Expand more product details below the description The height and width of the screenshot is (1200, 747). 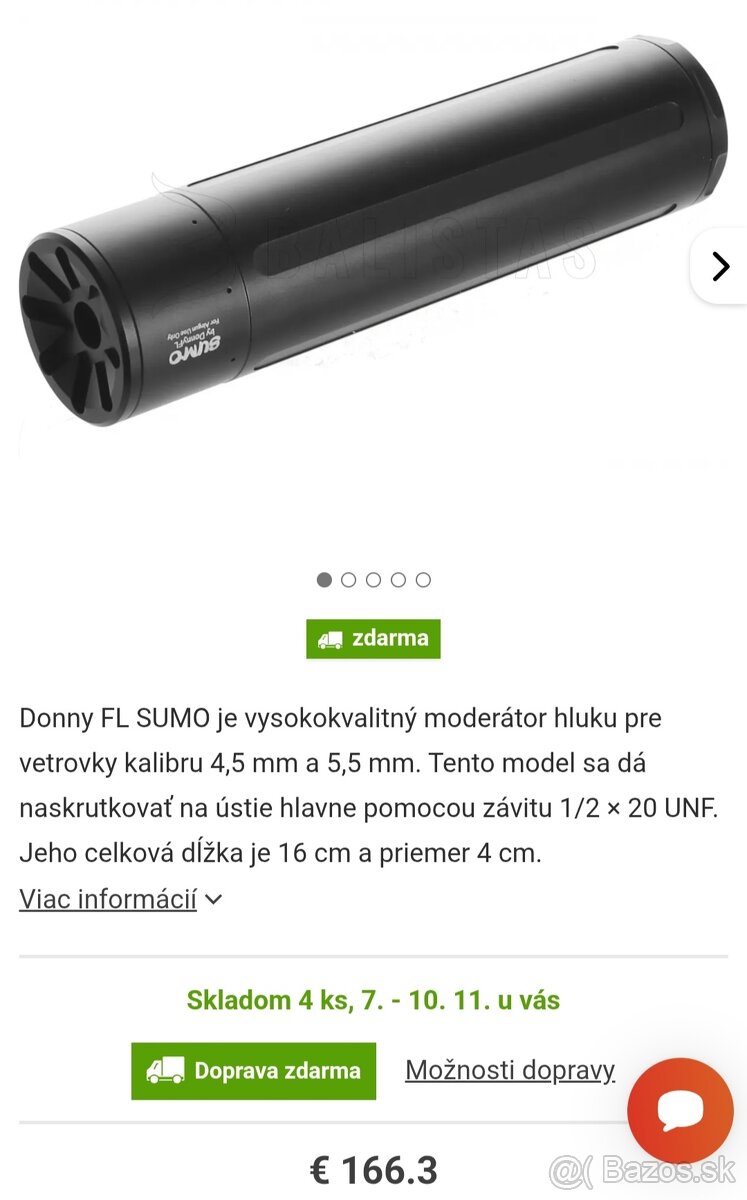coord(108,898)
